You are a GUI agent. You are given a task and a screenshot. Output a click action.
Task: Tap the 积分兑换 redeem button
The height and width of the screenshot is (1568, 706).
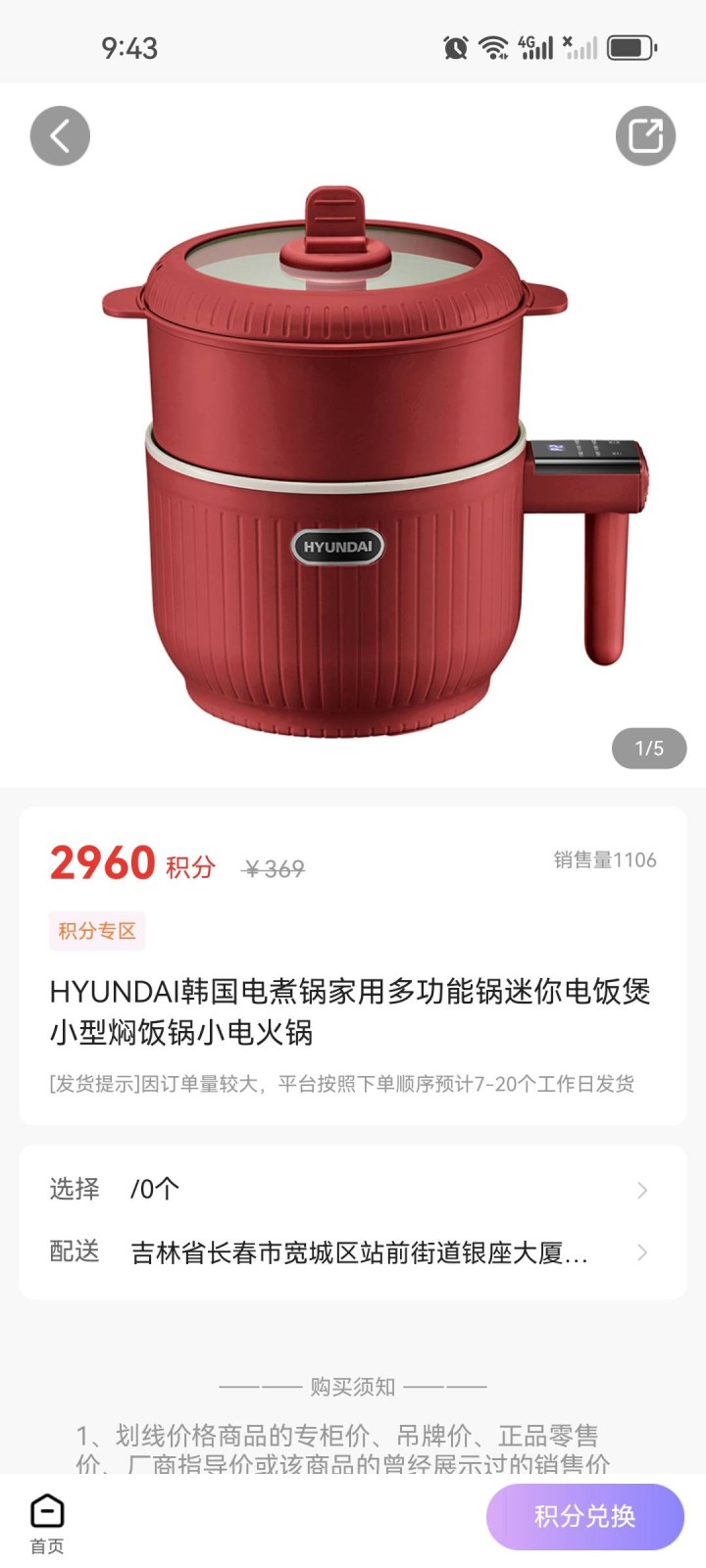[x=584, y=1516]
